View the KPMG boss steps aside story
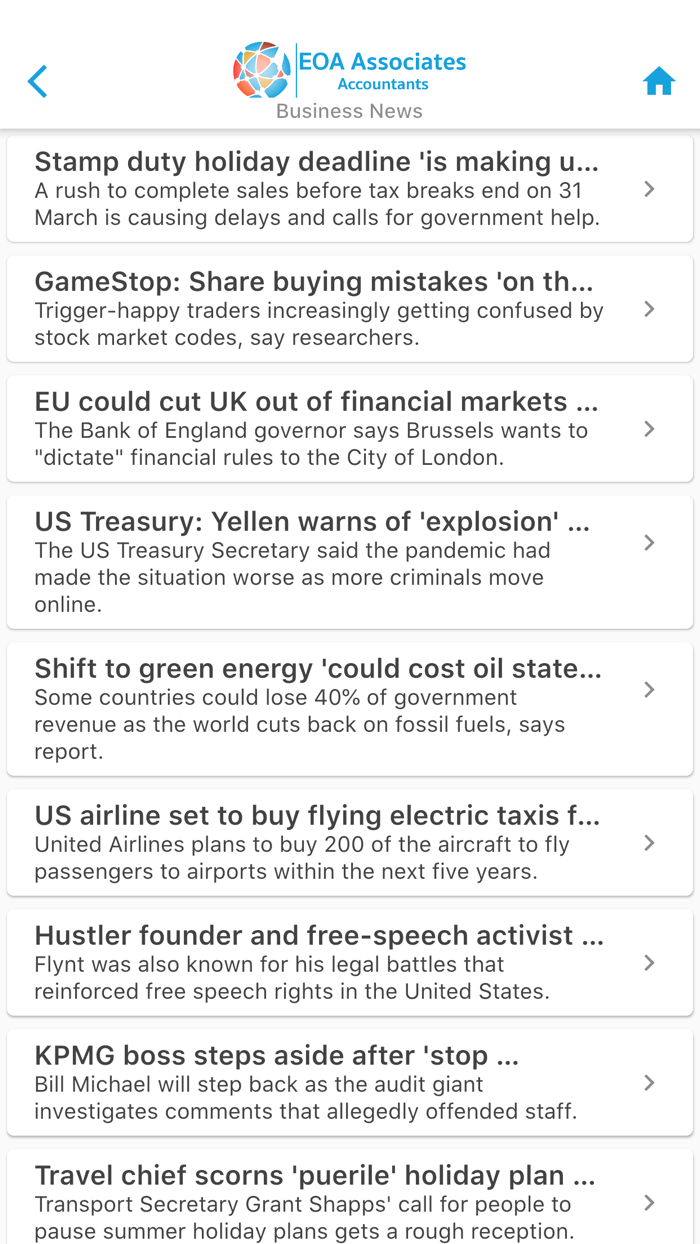Image resolution: width=700 pixels, height=1244 pixels. point(349,1083)
